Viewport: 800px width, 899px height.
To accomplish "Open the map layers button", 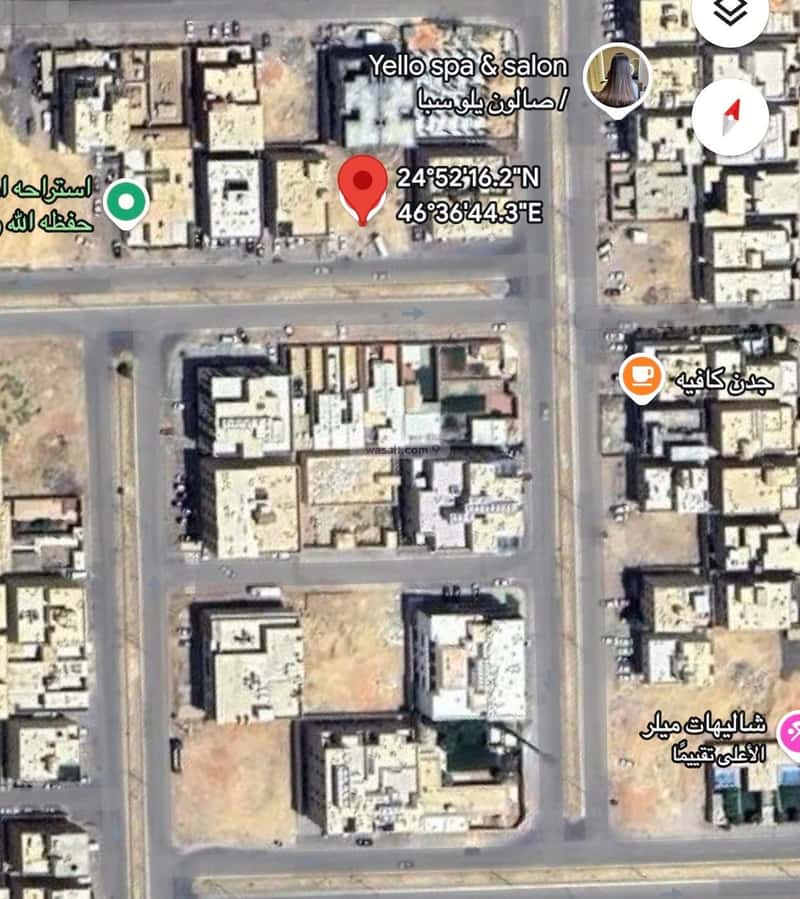I will coord(731,15).
